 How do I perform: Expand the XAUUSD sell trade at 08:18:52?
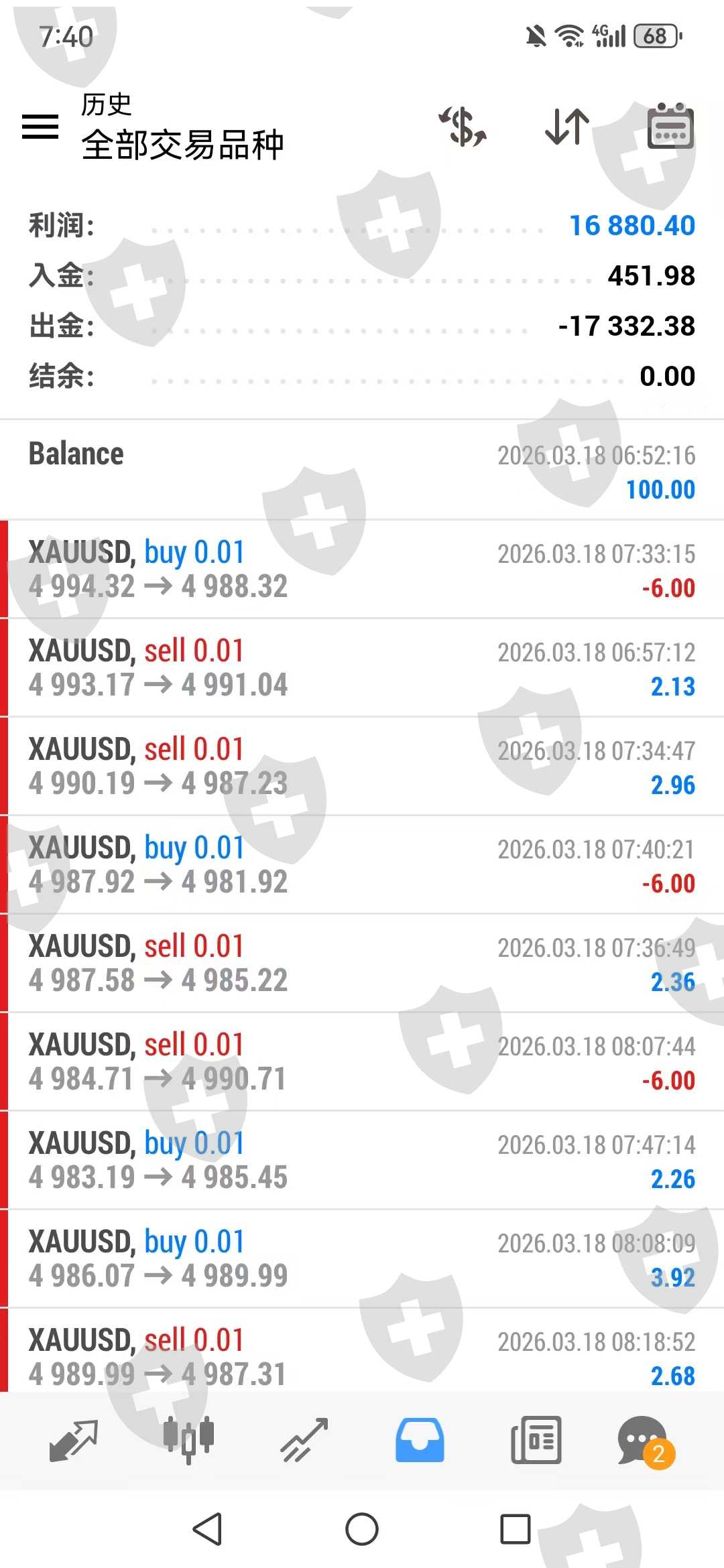point(362,1354)
